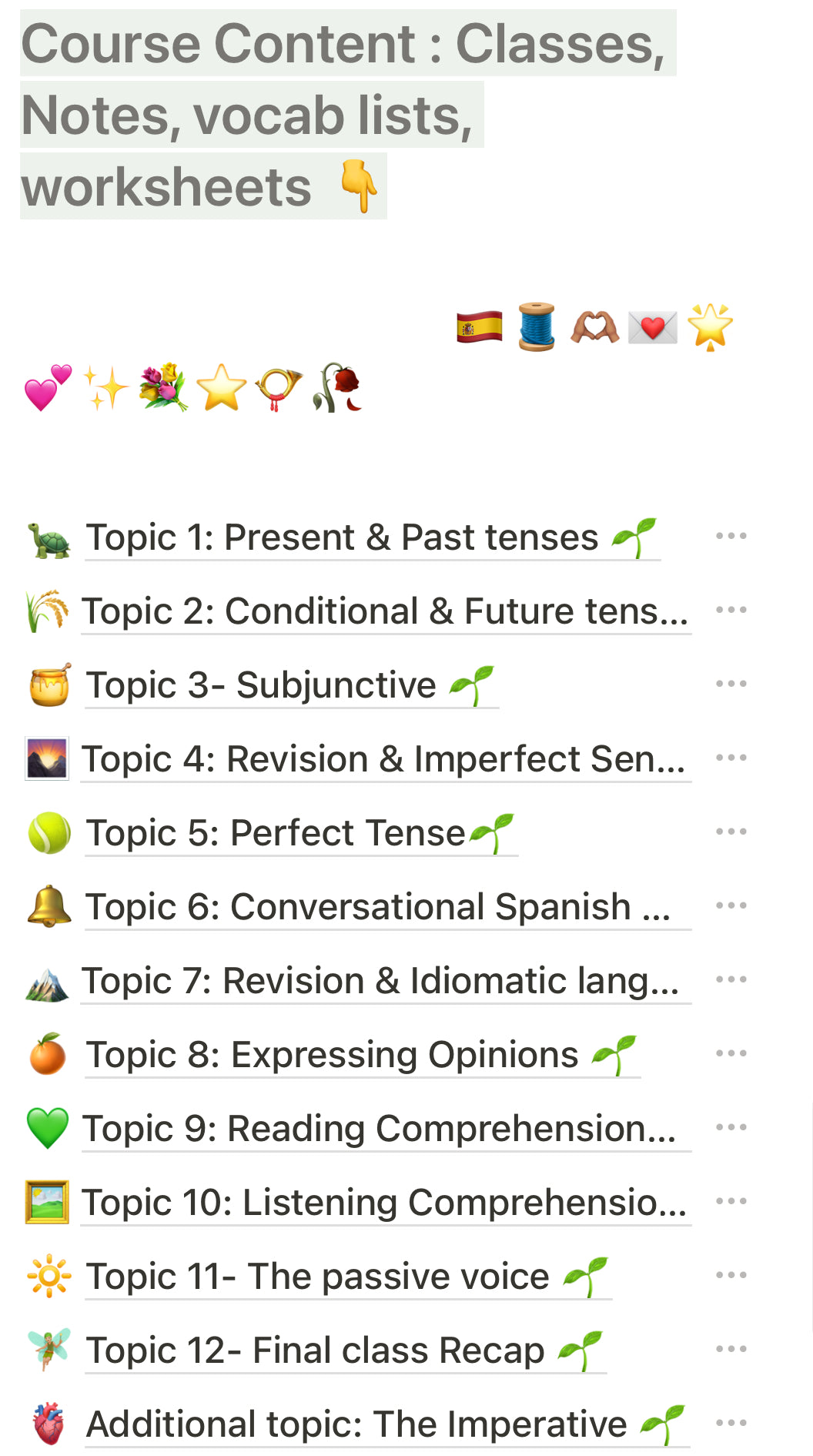Open Topic 1: Present & Past tenses

[x=342, y=537]
